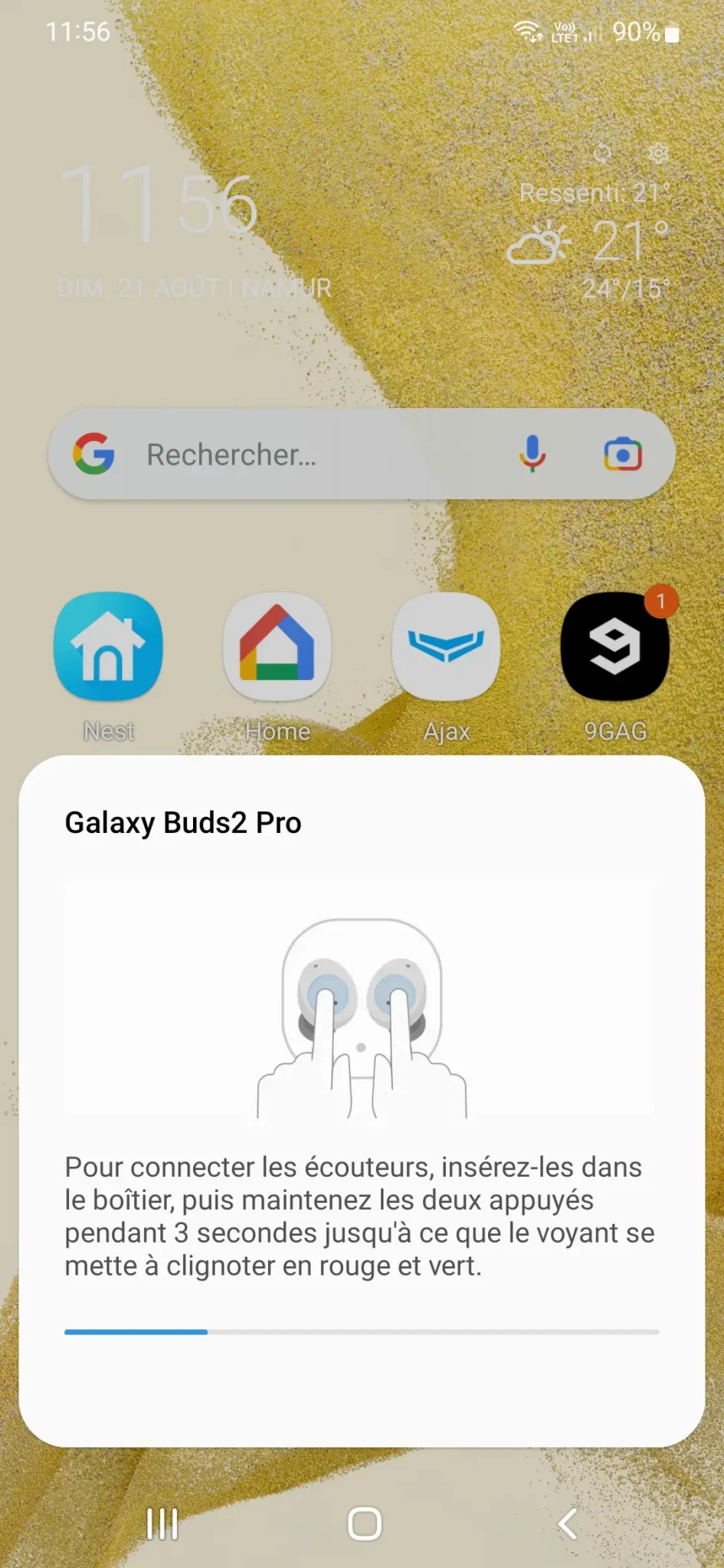Refresh the weather widget

point(603,153)
